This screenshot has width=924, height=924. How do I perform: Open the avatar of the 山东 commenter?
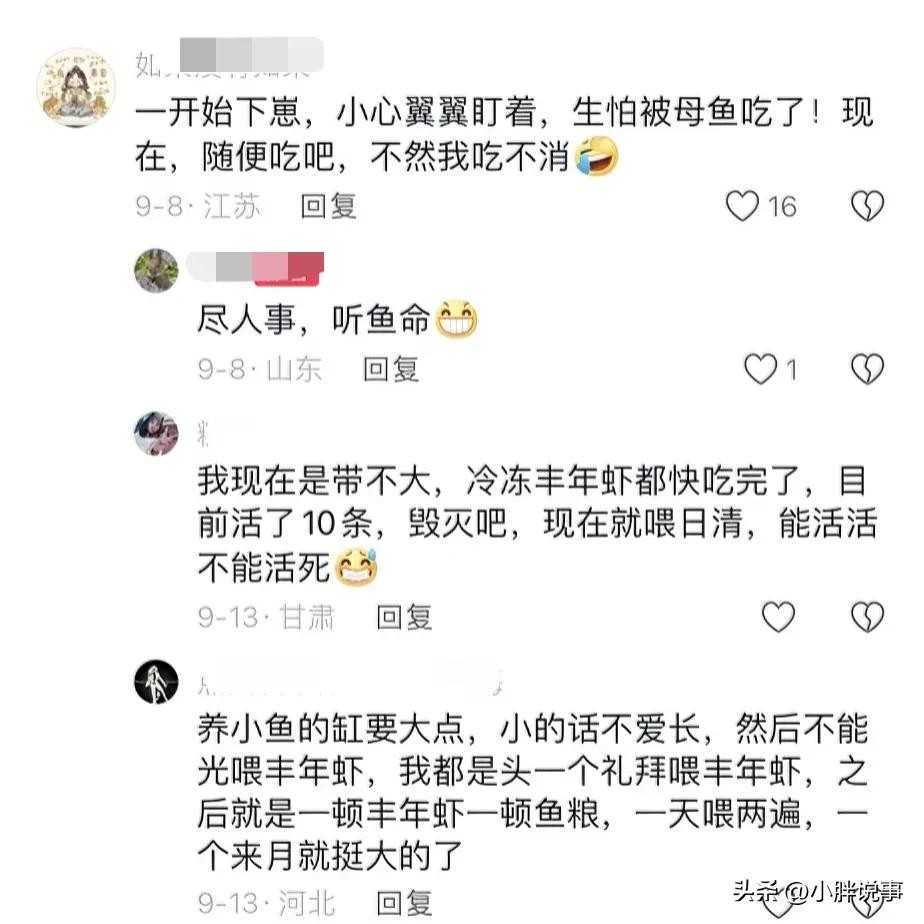(x=157, y=270)
